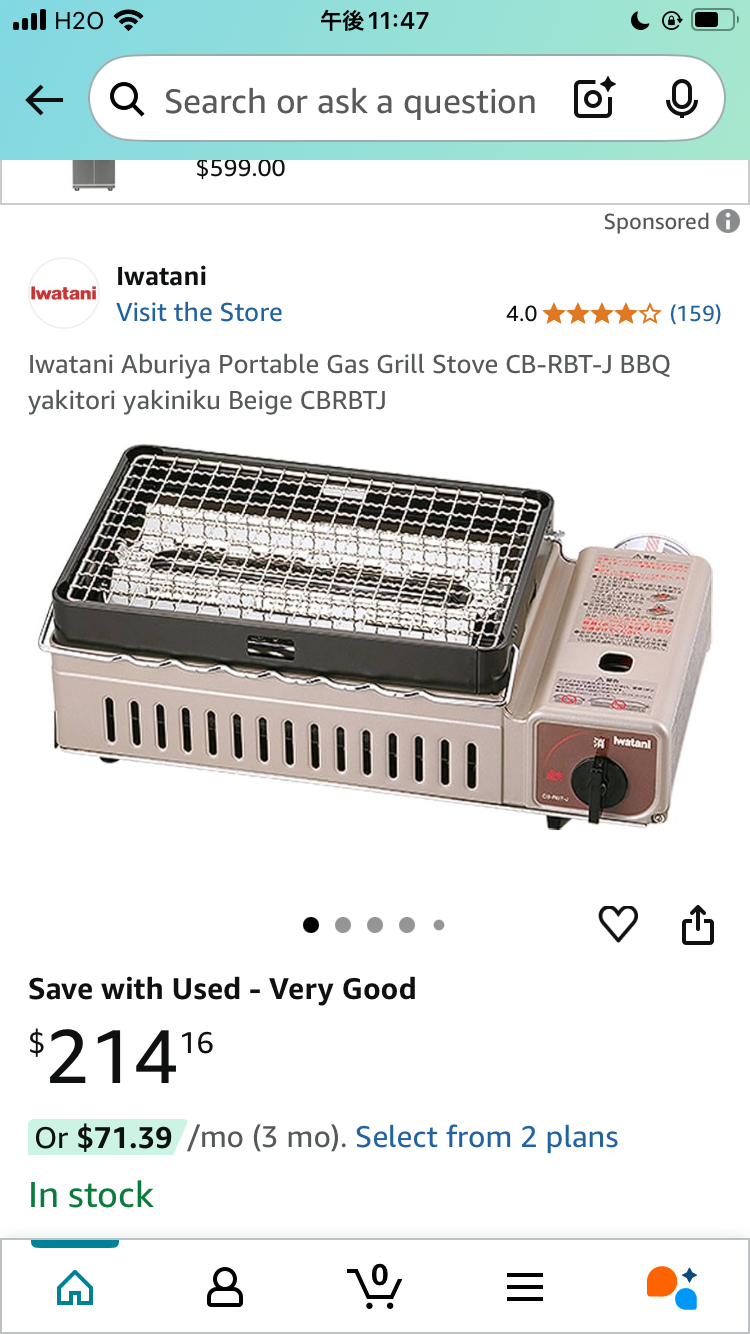Visit the Iwatani Store
Screen dimensions: 750x1334
point(199,312)
